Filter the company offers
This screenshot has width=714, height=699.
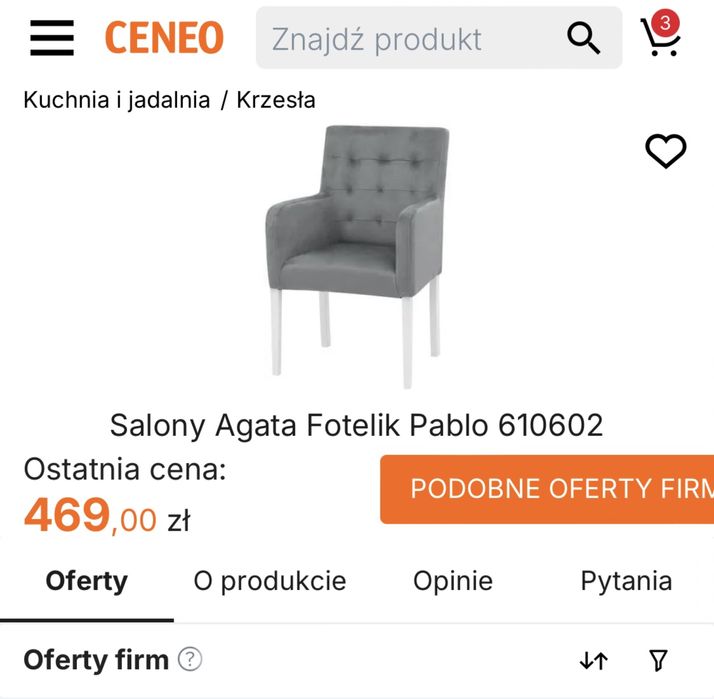click(x=658, y=660)
